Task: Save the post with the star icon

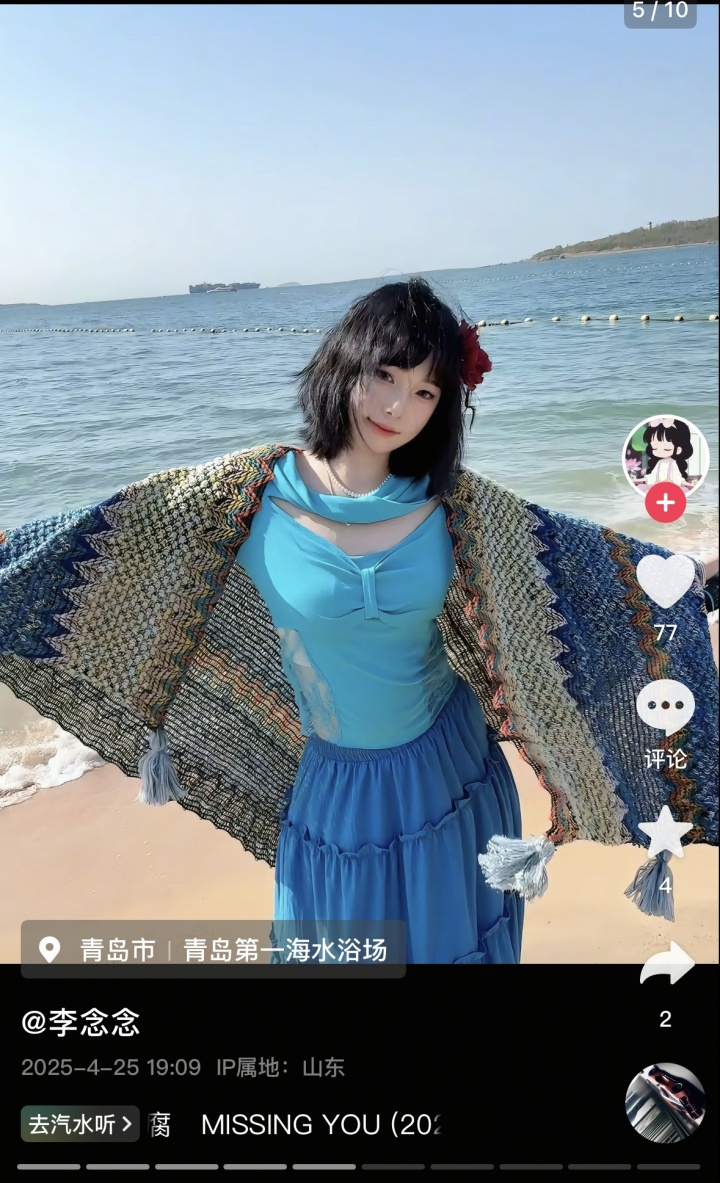Action: (666, 834)
